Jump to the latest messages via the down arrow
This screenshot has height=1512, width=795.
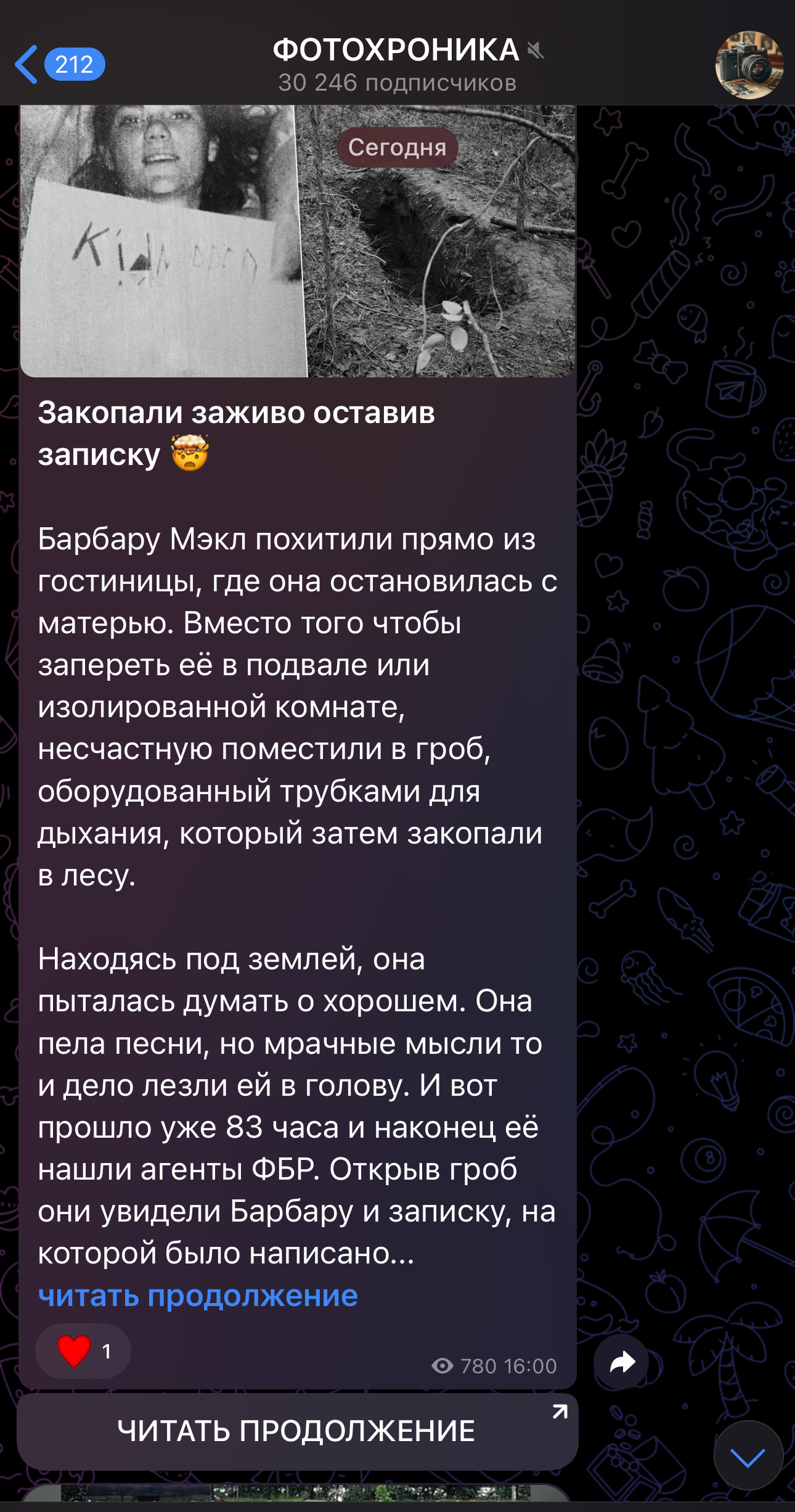click(748, 1457)
